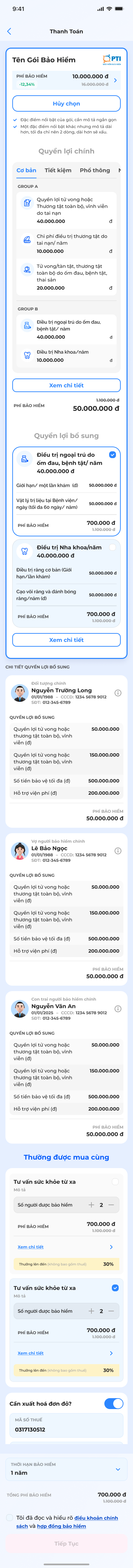Select the Điều trị Nha khoa/năm add-on
Image resolution: width=133 pixels, height=1568 pixels.
pyautogui.click(x=113, y=547)
